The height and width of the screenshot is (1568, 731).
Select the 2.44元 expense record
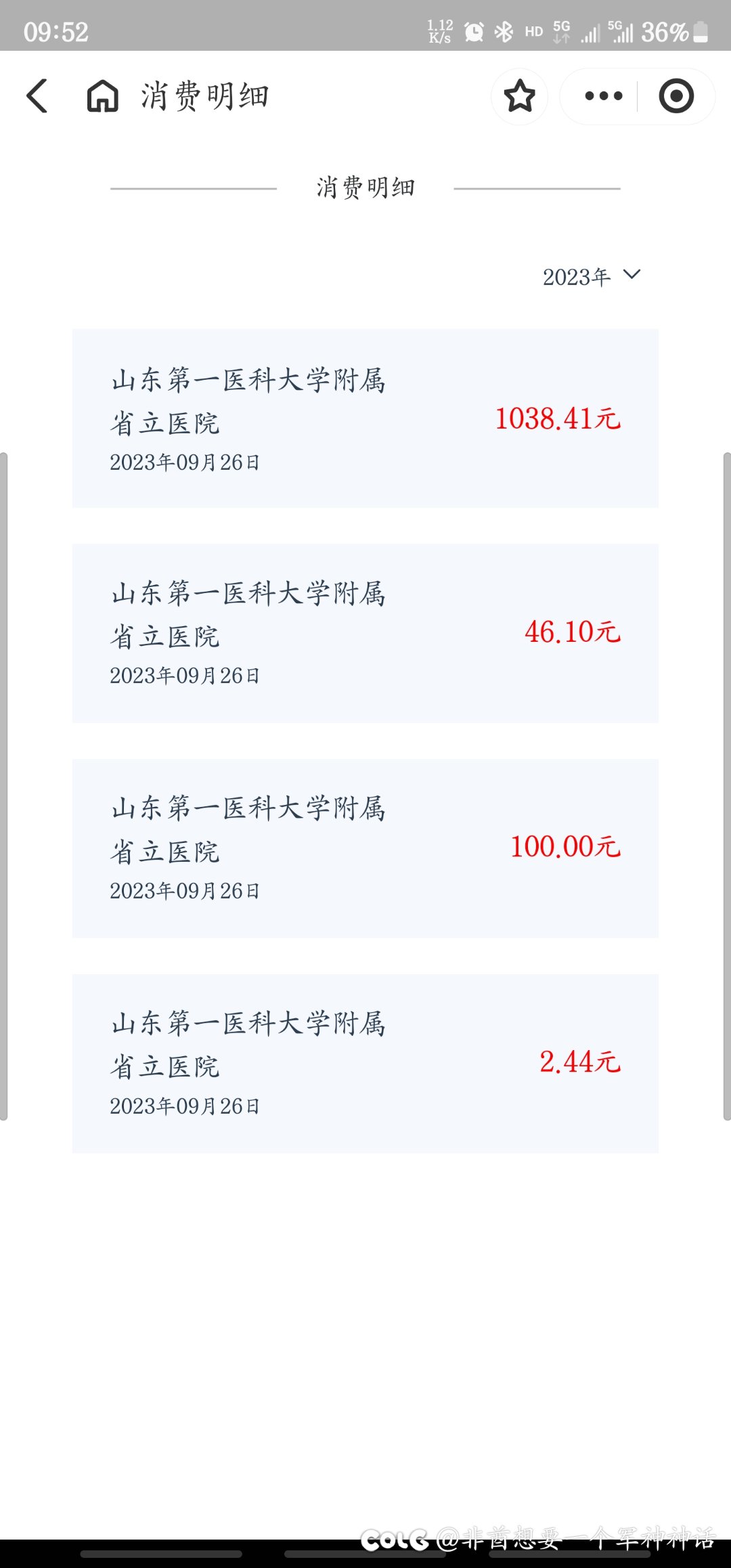pyautogui.click(x=365, y=1063)
